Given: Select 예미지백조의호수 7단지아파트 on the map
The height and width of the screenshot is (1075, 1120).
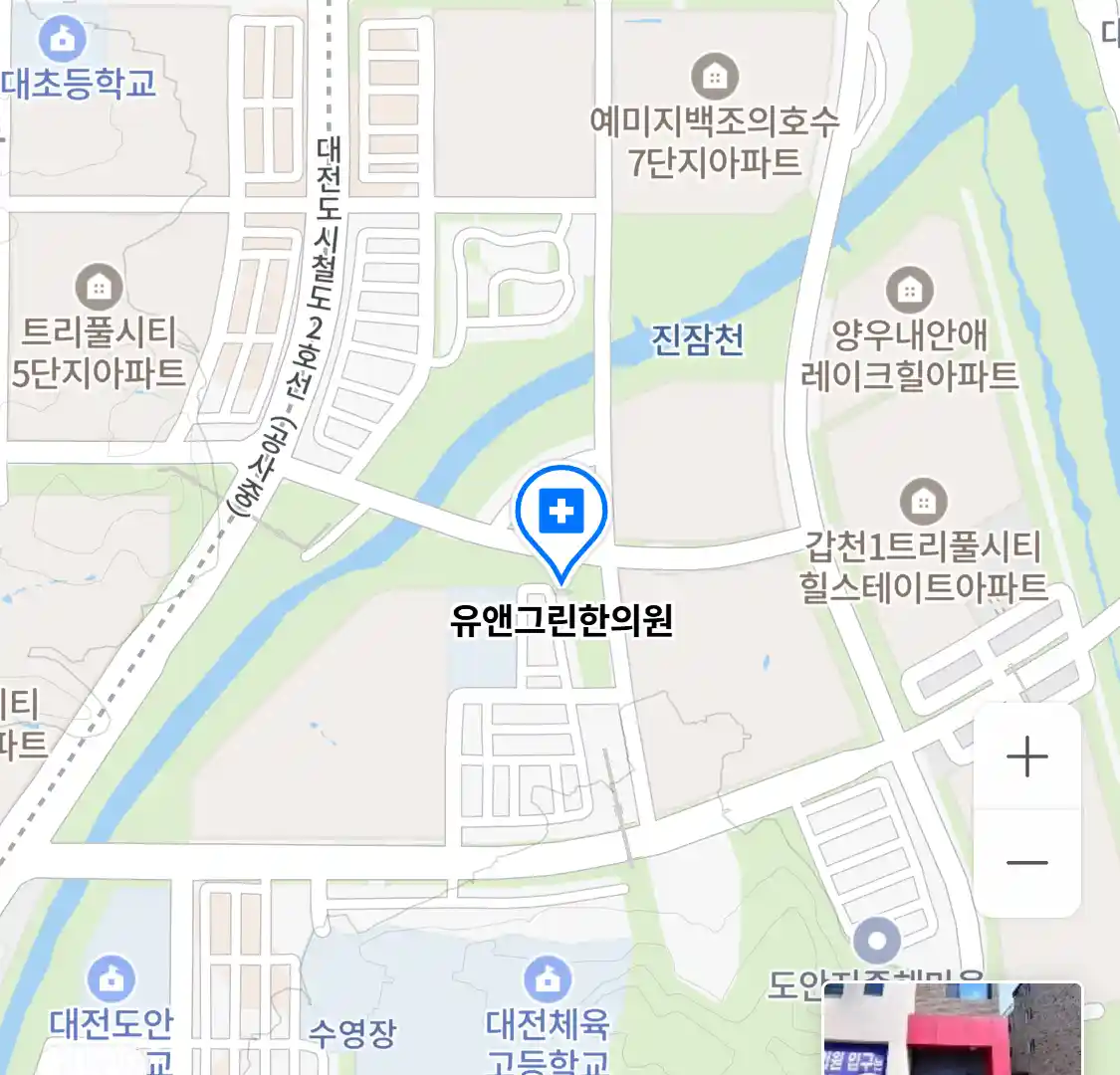Looking at the screenshot, I should click(x=715, y=77).
